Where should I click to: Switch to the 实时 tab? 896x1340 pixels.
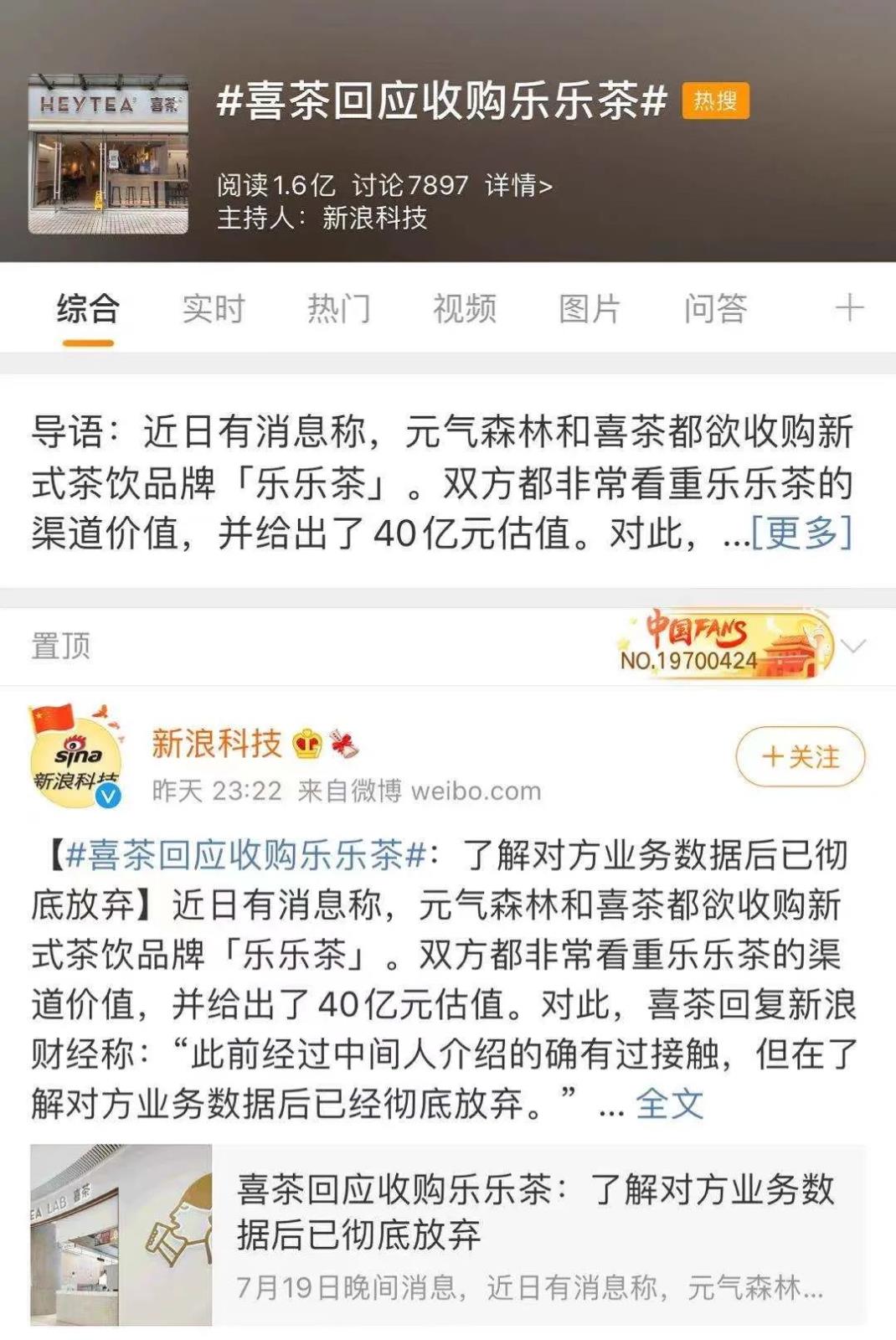point(214,309)
